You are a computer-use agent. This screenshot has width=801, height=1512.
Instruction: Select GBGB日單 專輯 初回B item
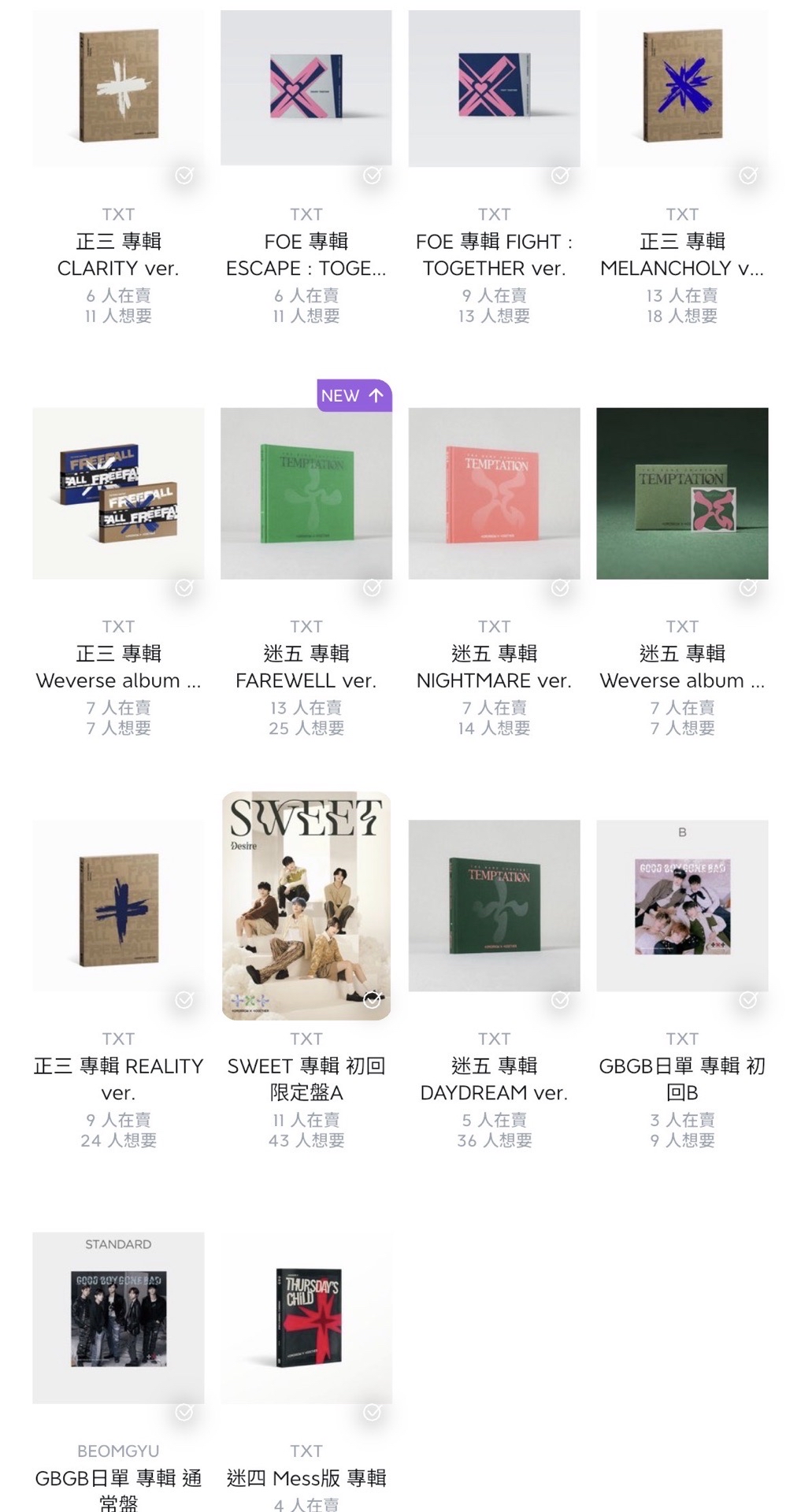point(682,906)
